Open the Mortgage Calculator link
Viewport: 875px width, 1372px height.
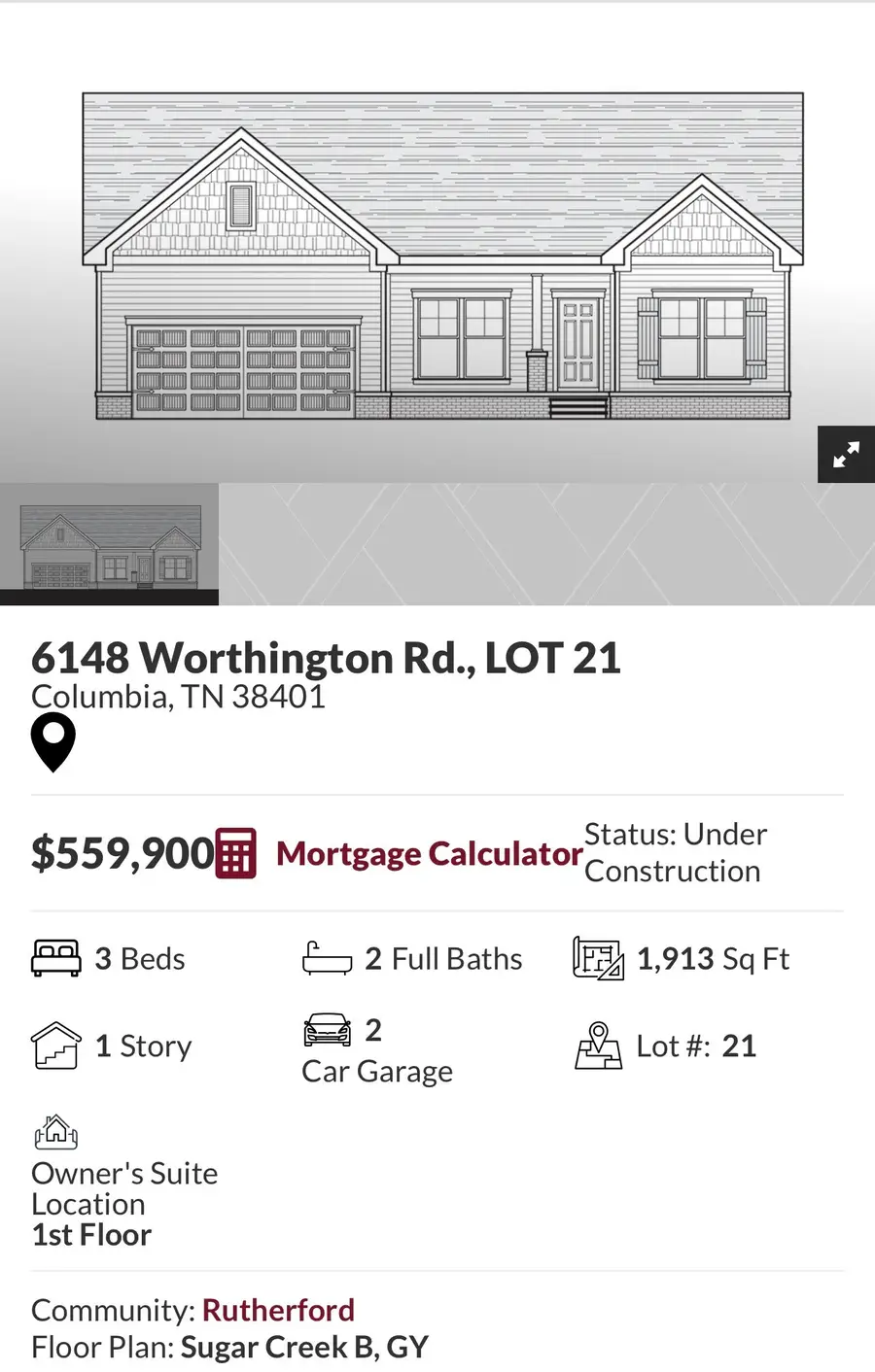coord(429,852)
